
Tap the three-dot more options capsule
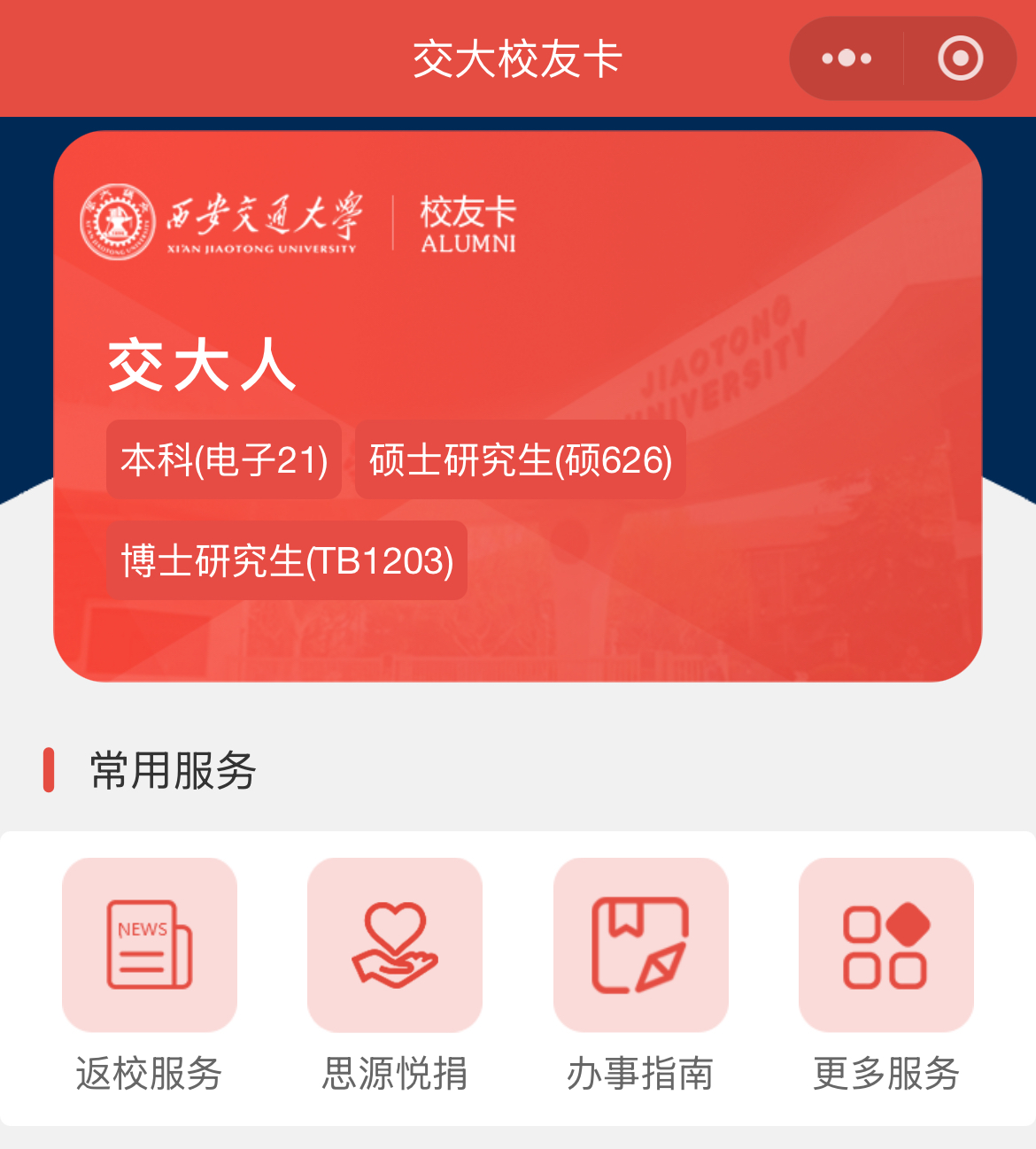click(x=847, y=58)
